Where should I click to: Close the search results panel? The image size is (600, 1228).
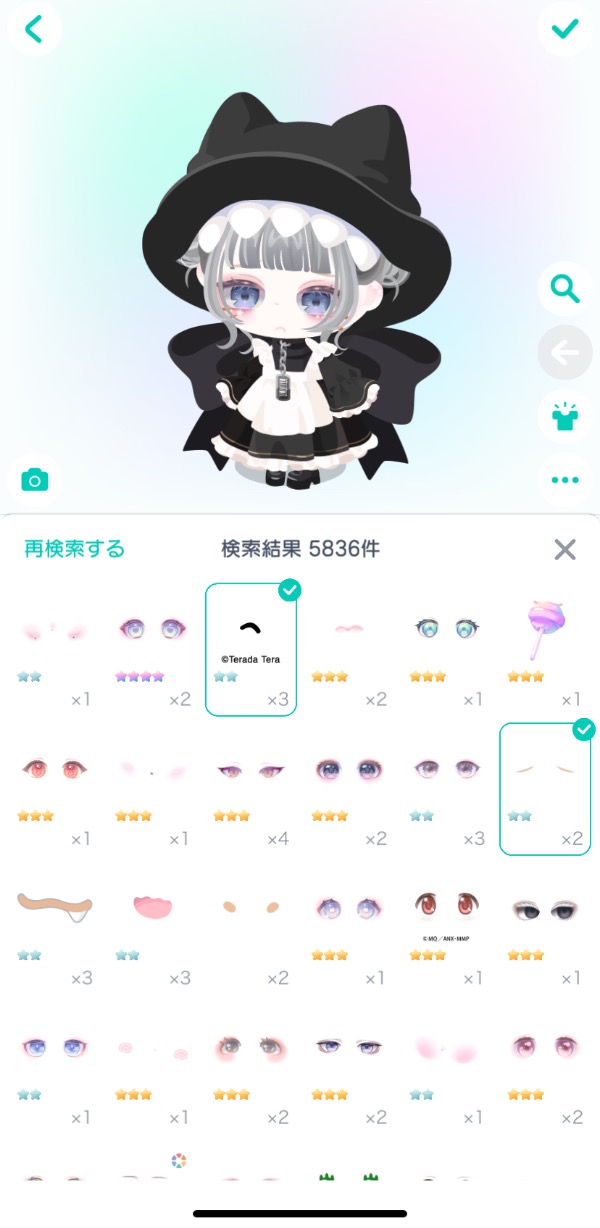pyautogui.click(x=565, y=549)
